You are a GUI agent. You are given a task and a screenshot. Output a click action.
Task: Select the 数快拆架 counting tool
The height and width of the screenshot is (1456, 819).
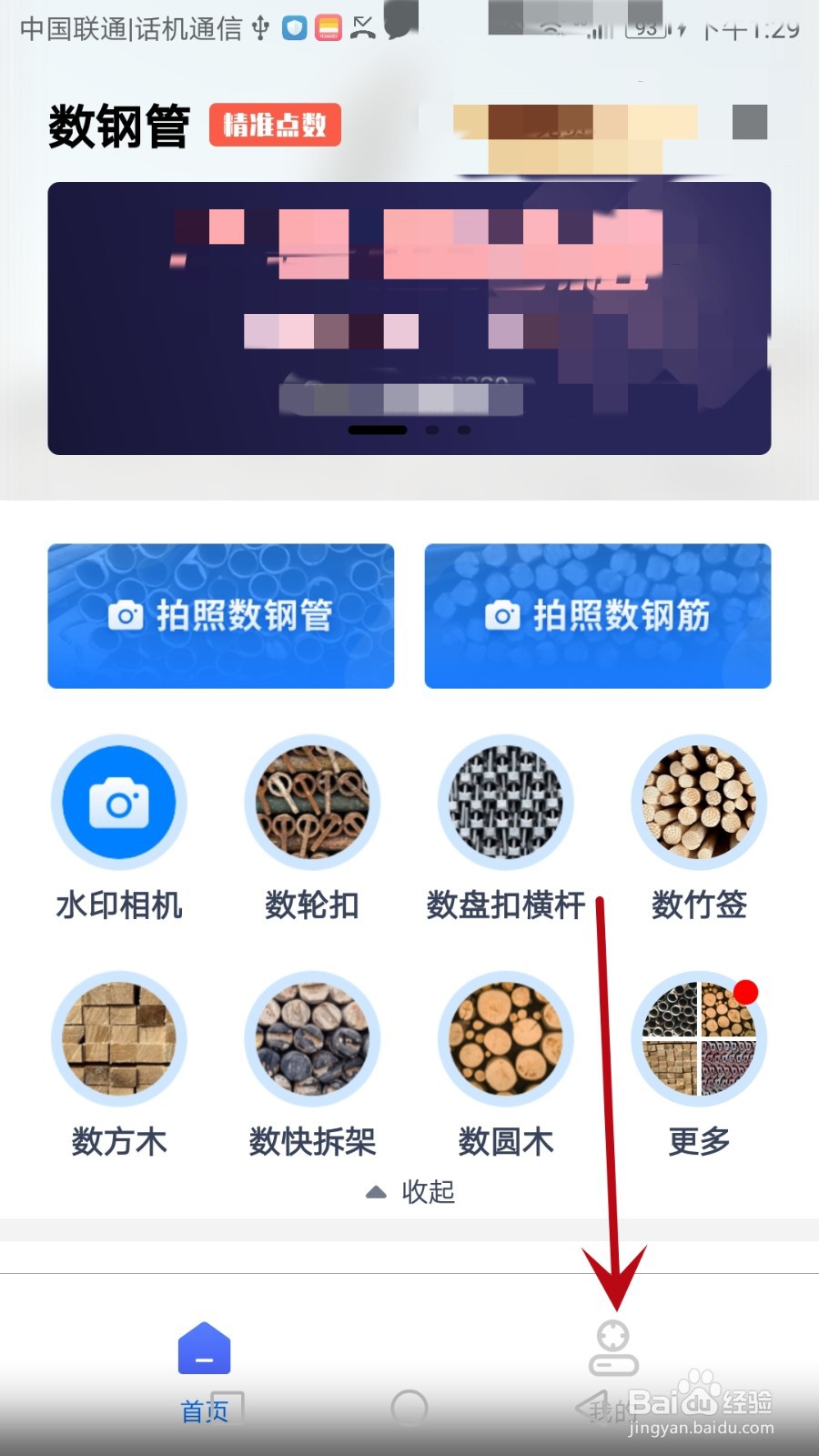tap(312, 1038)
